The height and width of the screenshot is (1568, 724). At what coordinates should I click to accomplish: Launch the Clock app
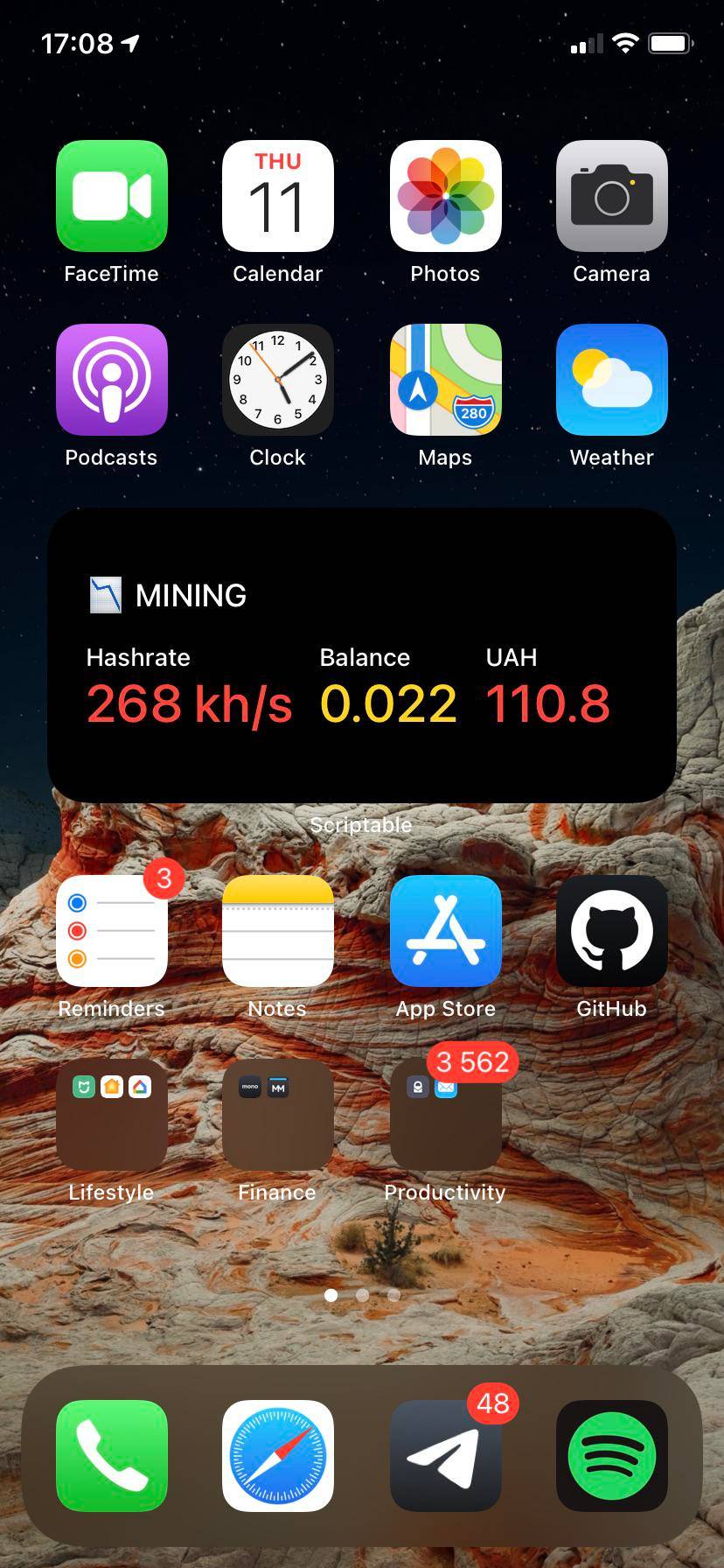tap(277, 380)
